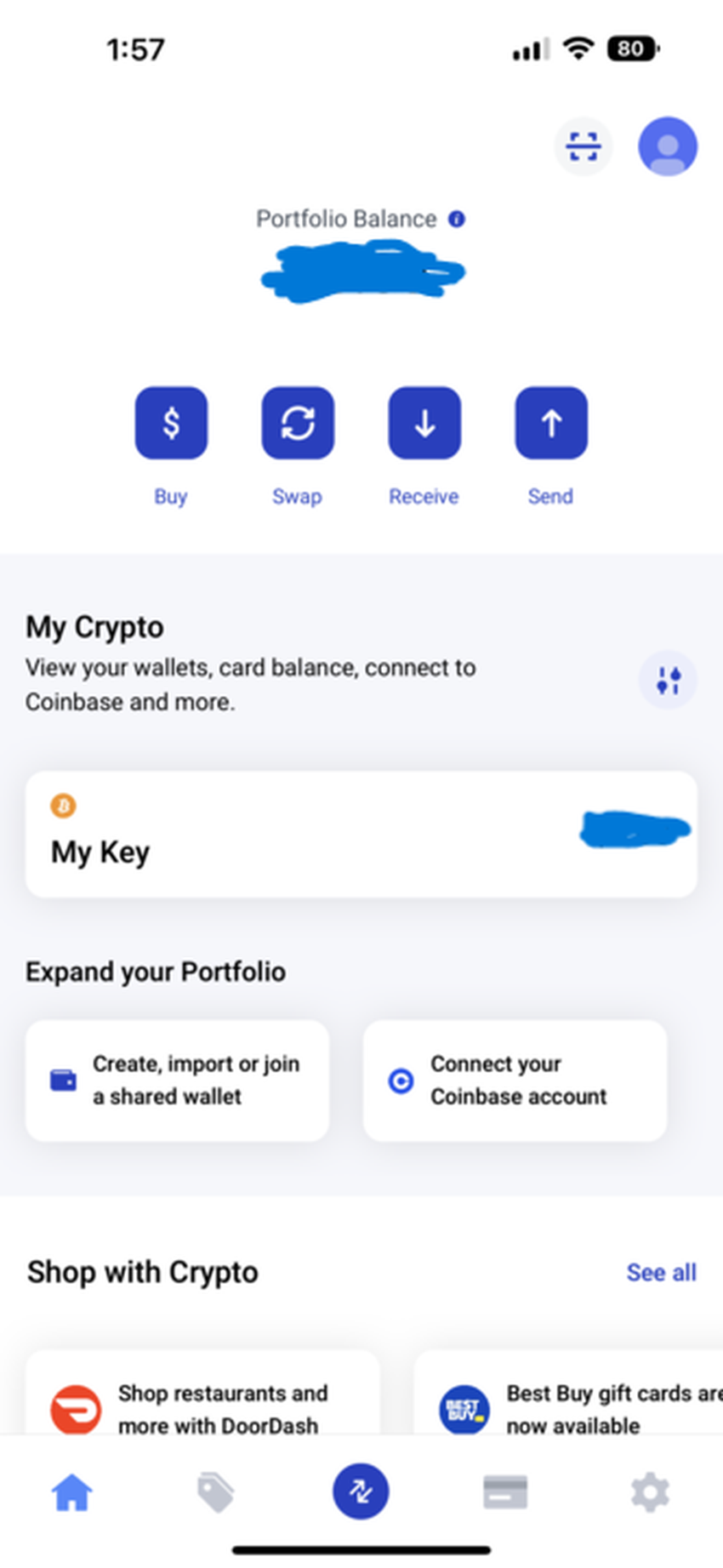Image resolution: width=723 pixels, height=1568 pixels.
Task: Open the My Key wallet
Action: click(x=361, y=834)
